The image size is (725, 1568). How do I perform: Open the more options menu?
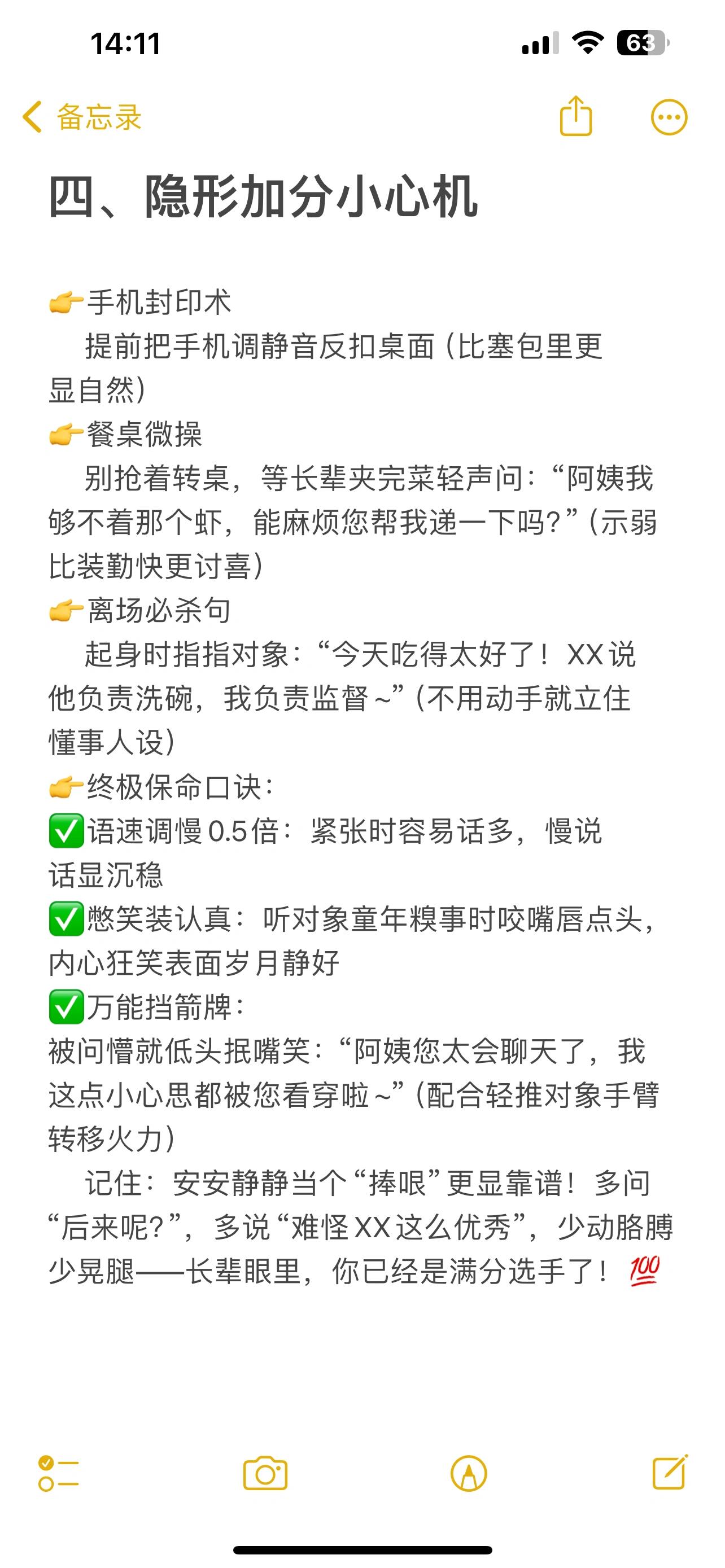point(669,117)
